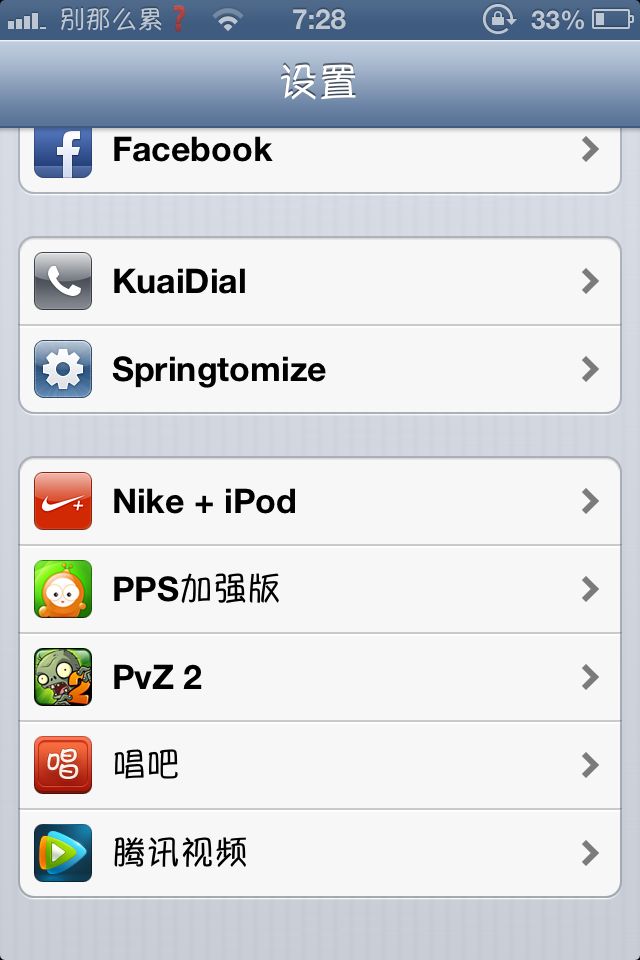Go to Springtomize settings
Image resolution: width=640 pixels, height=960 pixels.
[320, 370]
